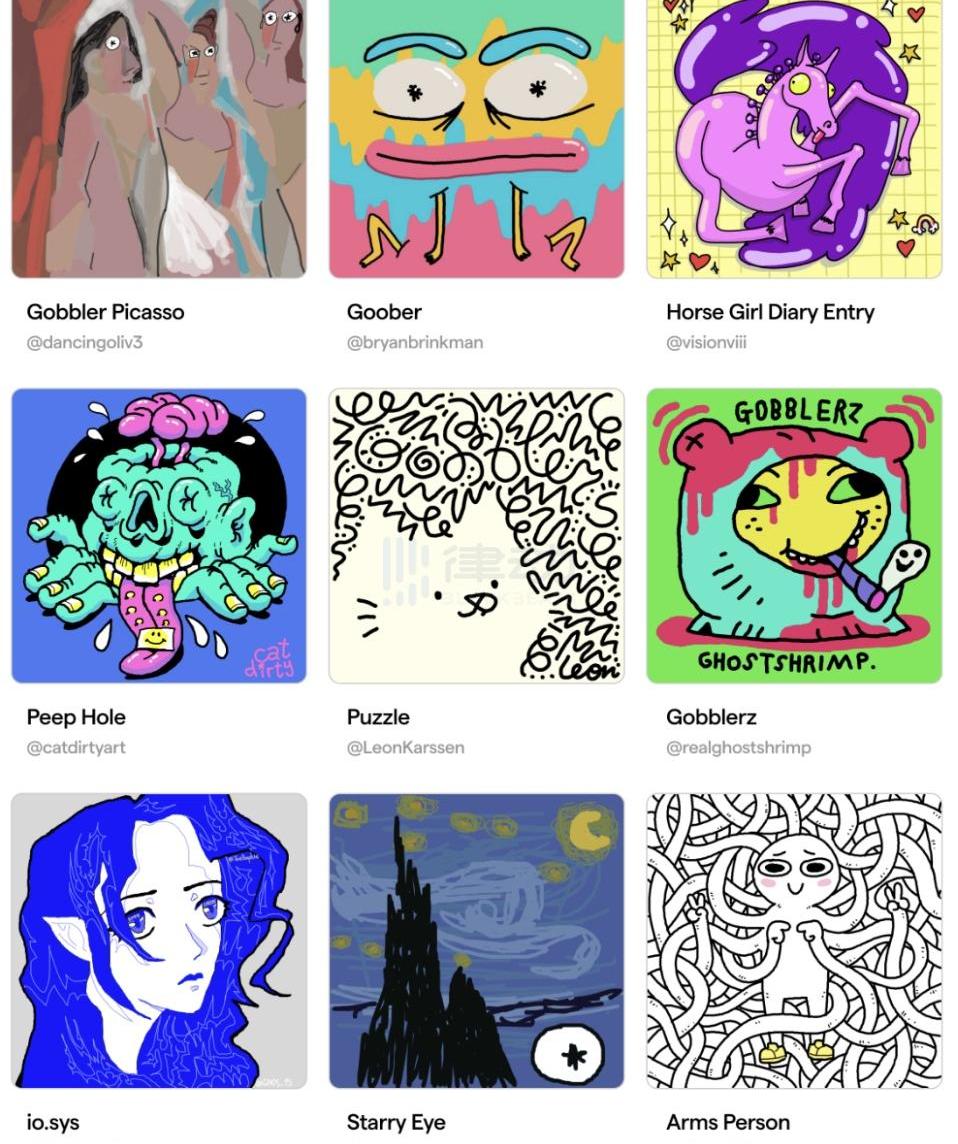Image resolution: width=958 pixels, height=1144 pixels.
Task: Open the Arms Person artwork
Action: (794, 940)
